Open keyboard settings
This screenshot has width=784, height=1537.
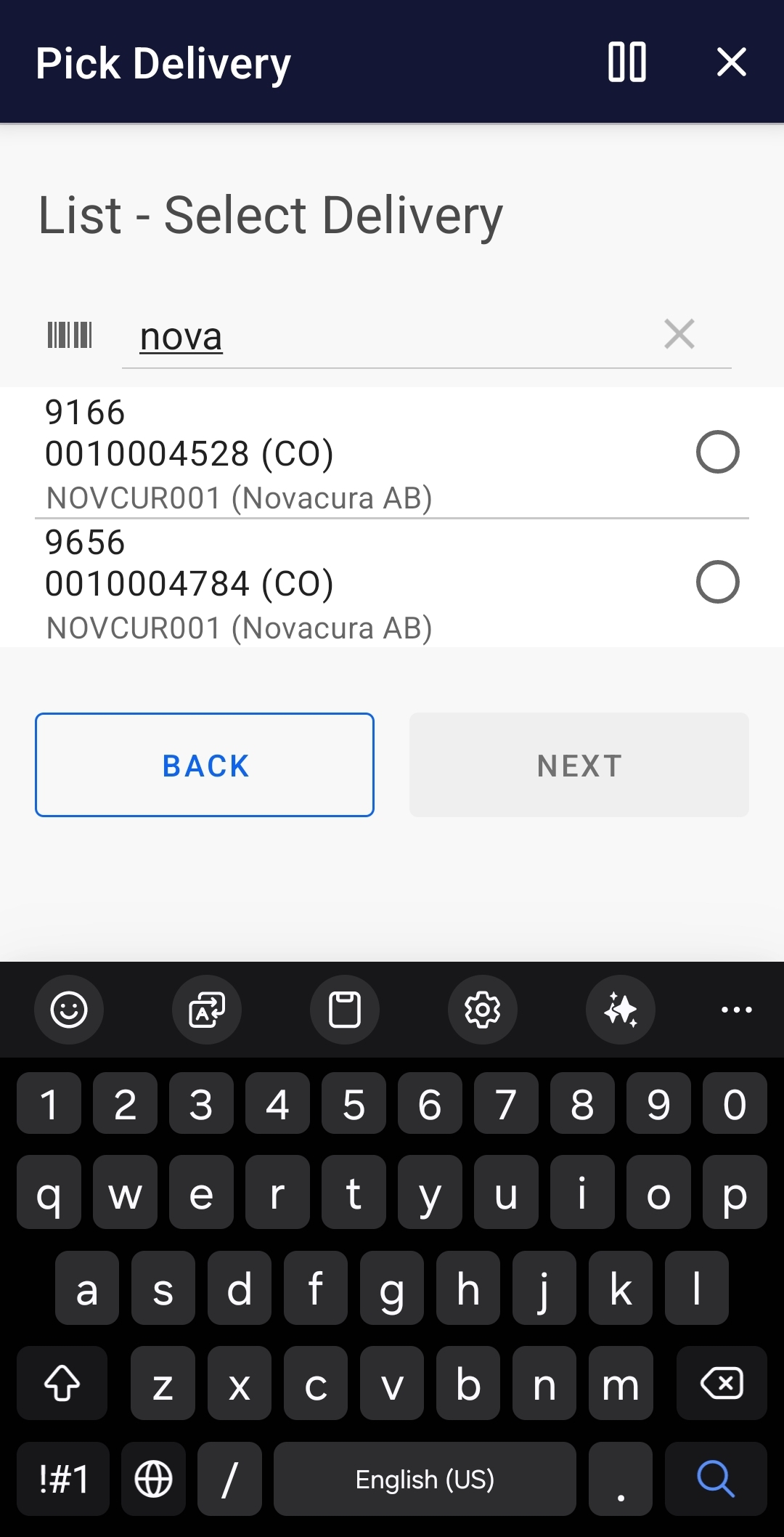482,1010
